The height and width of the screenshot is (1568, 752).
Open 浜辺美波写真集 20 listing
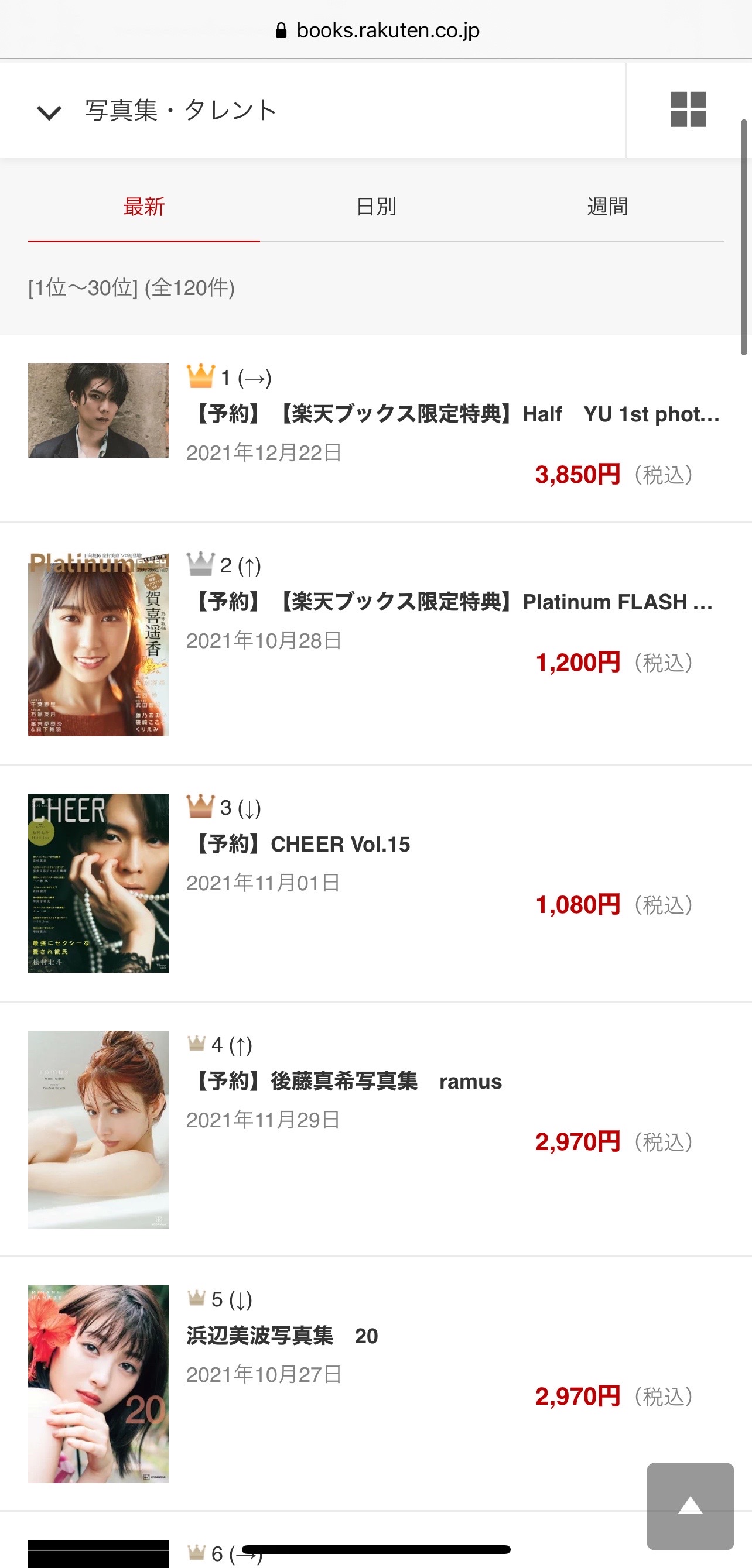tap(282, 1336)
